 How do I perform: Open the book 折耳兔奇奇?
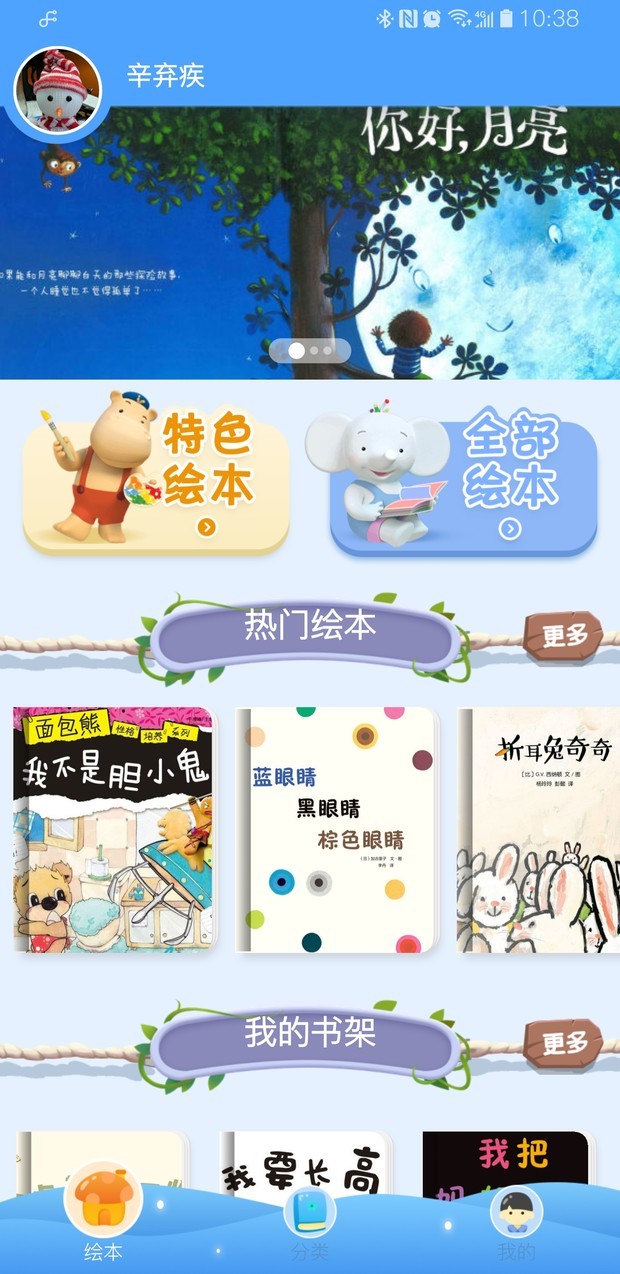pos(540,830)
